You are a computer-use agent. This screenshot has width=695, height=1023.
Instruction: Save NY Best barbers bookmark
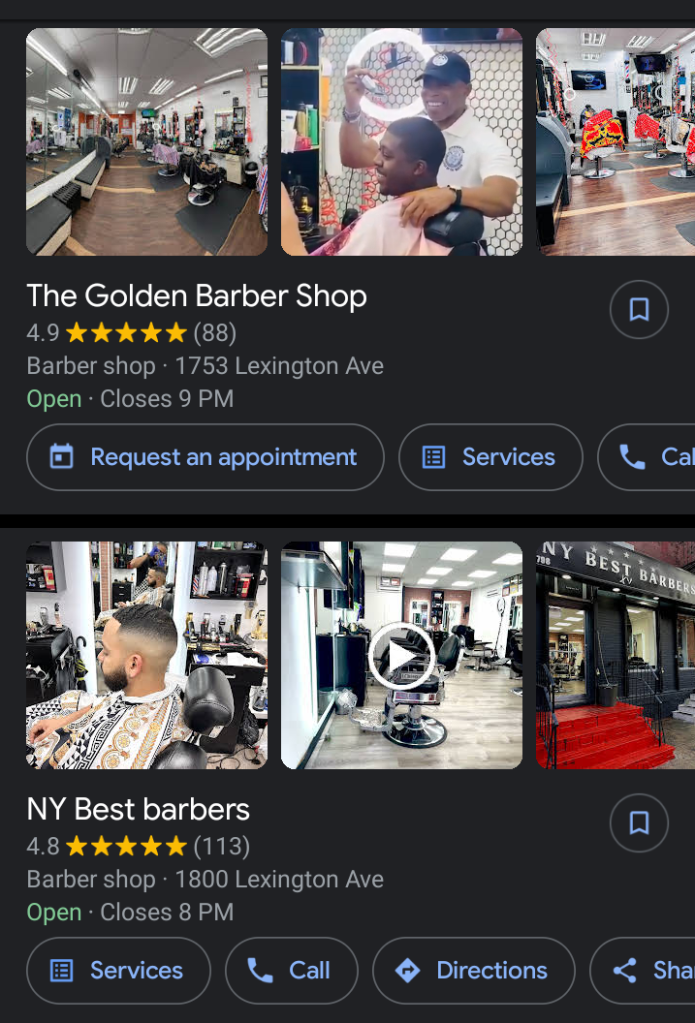click(639, 823)
